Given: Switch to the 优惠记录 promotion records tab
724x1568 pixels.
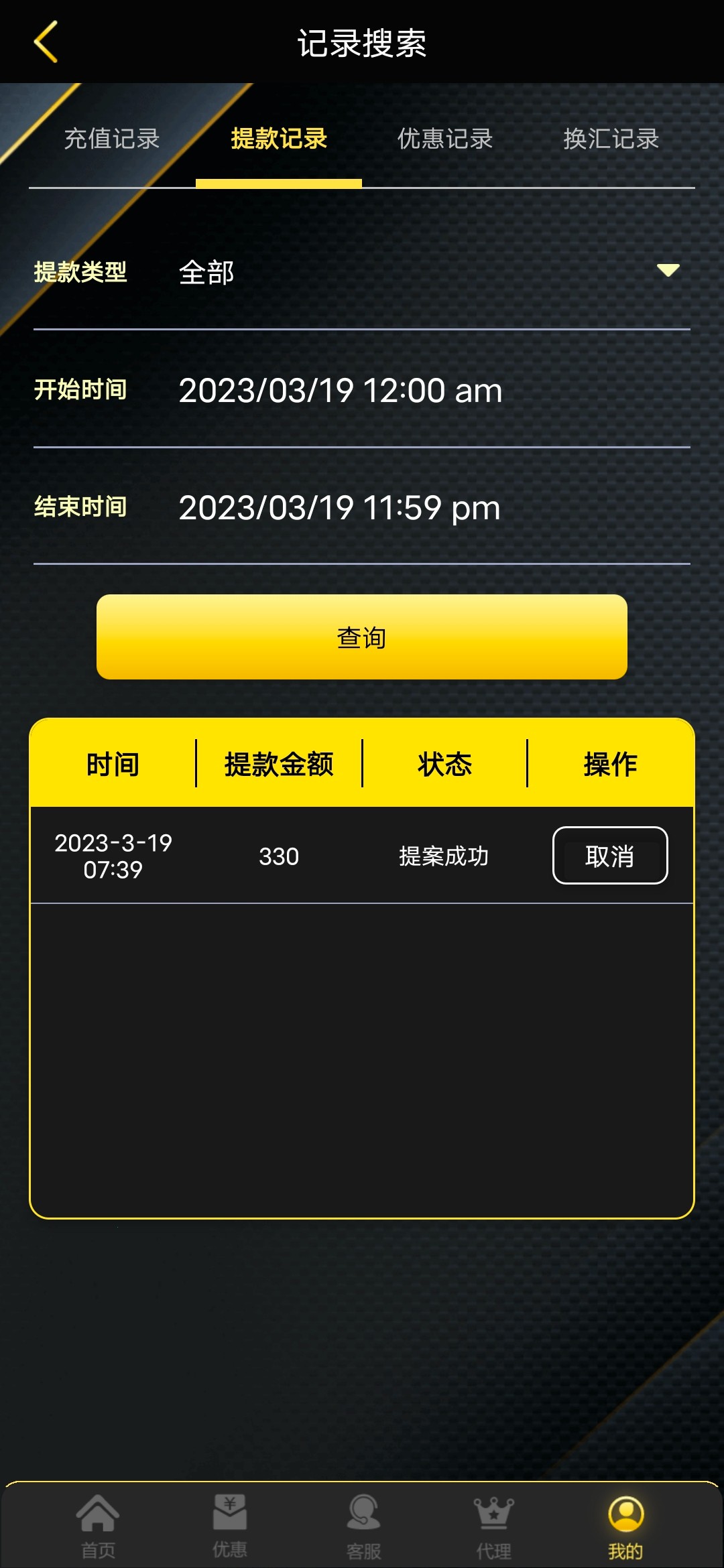Looking at the screenshot, I should 444,139.
